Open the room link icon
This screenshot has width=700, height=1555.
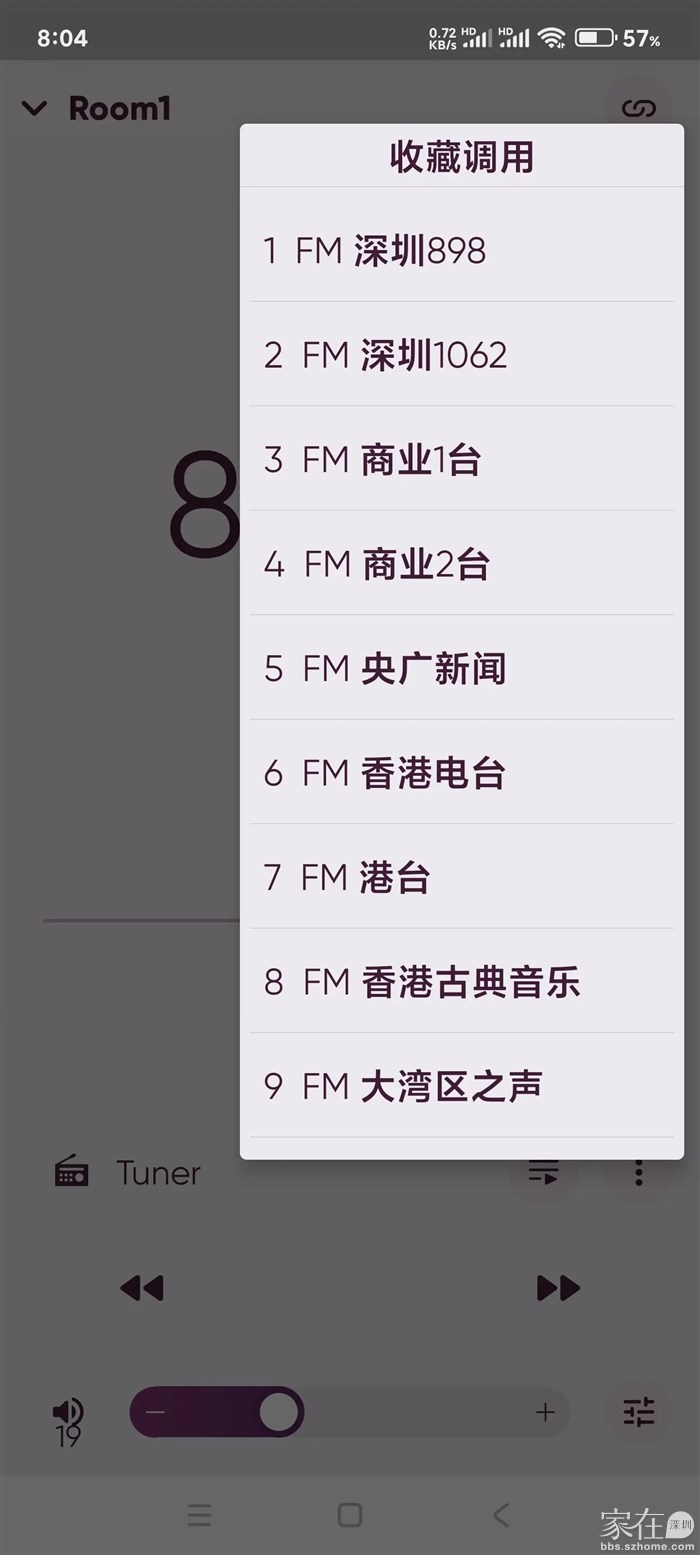638,108
